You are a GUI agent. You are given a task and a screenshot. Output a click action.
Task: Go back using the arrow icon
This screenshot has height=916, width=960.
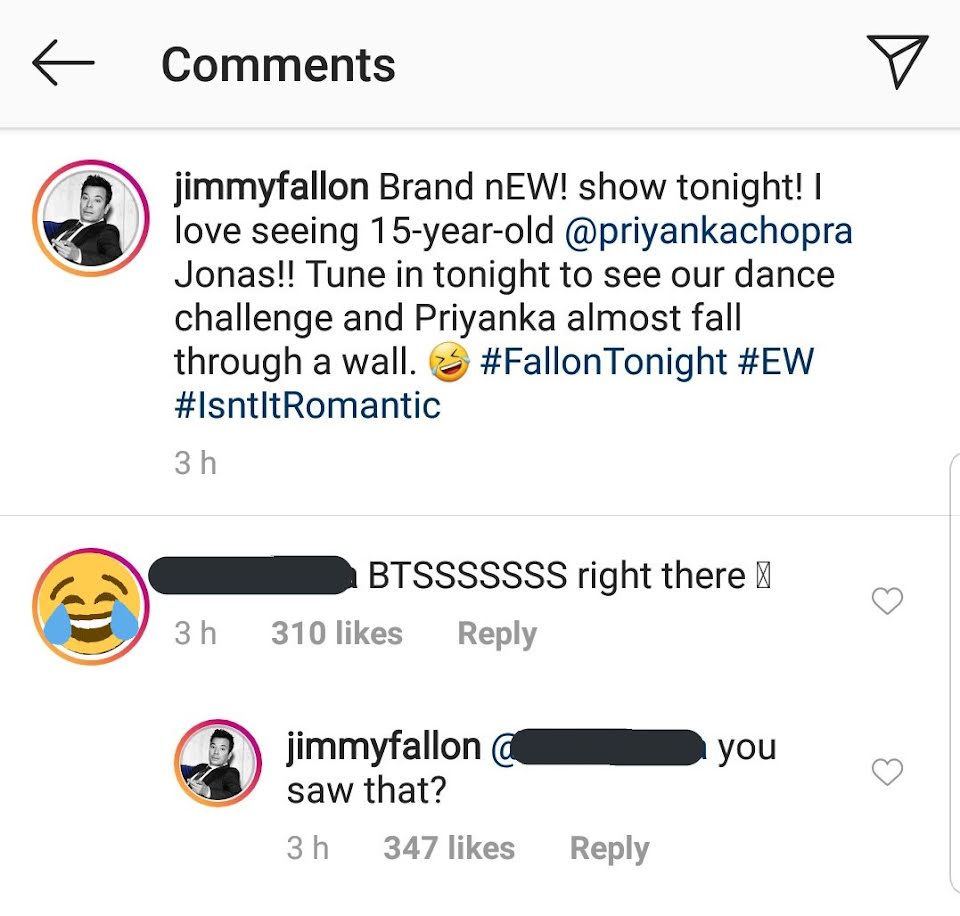(63, 62)
